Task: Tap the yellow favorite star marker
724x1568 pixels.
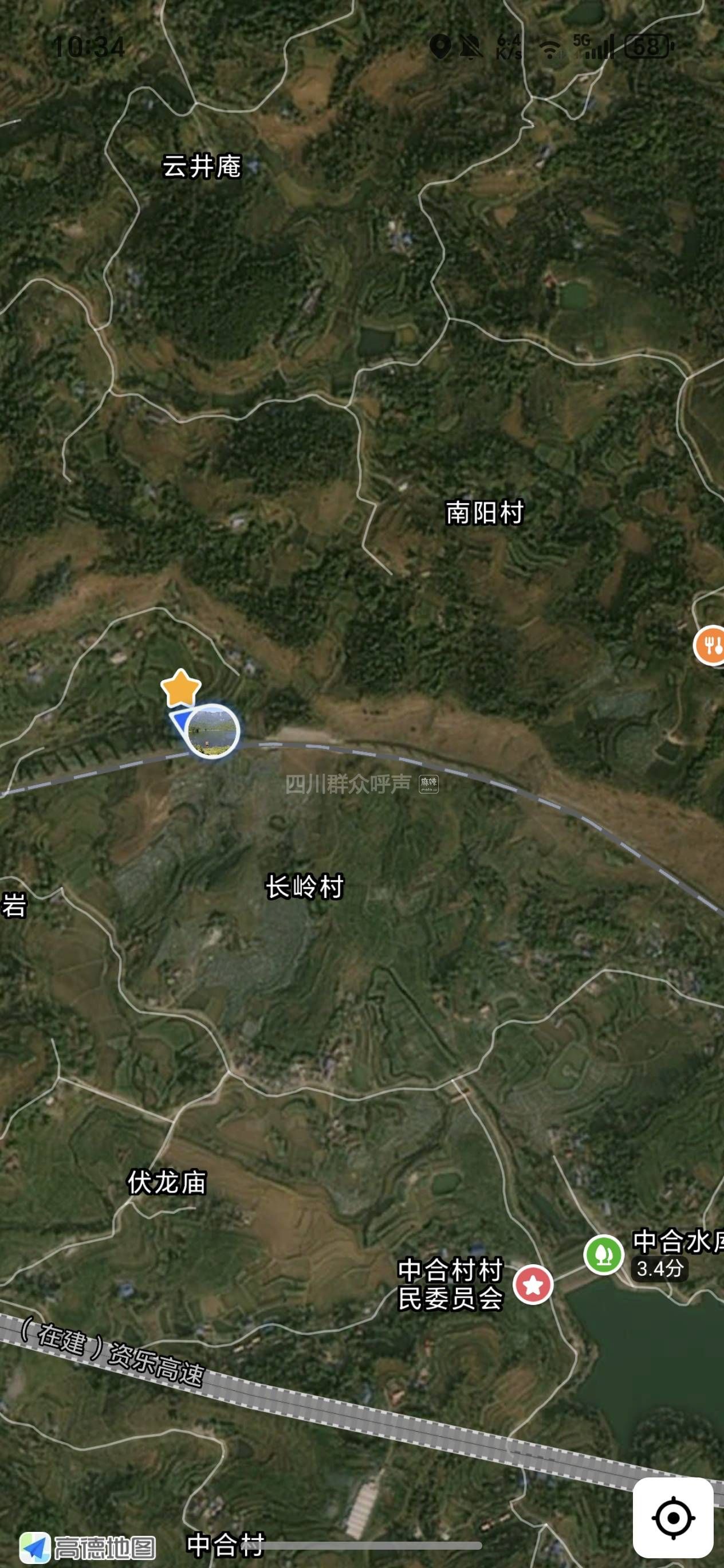Action: pyautogui.click(x=180, y=688)
